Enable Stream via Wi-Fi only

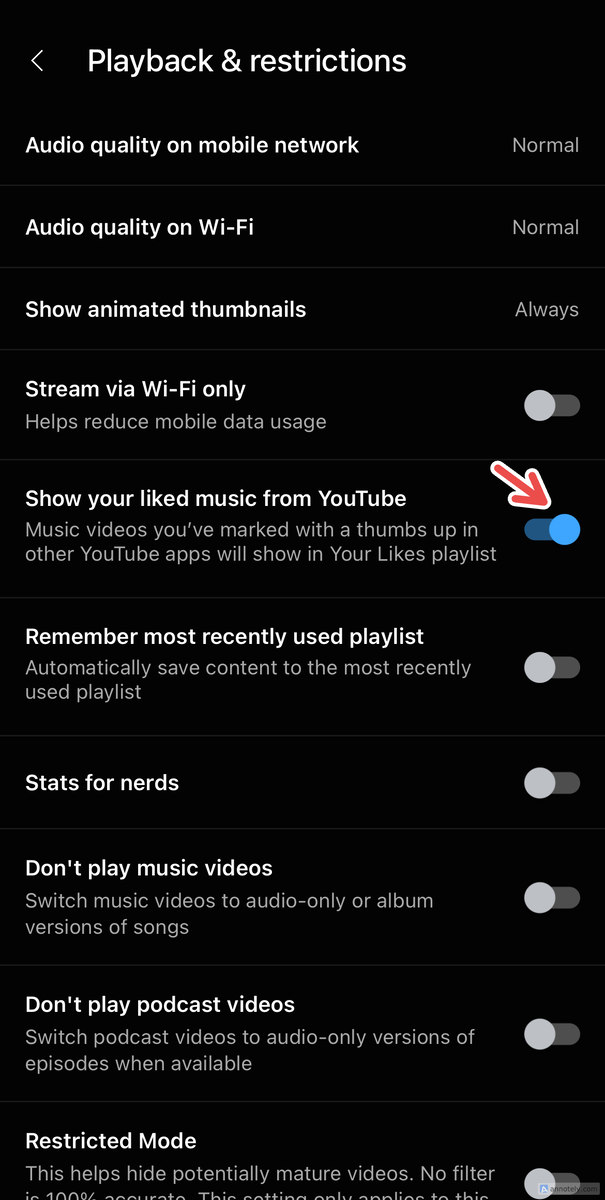point(552,405)
